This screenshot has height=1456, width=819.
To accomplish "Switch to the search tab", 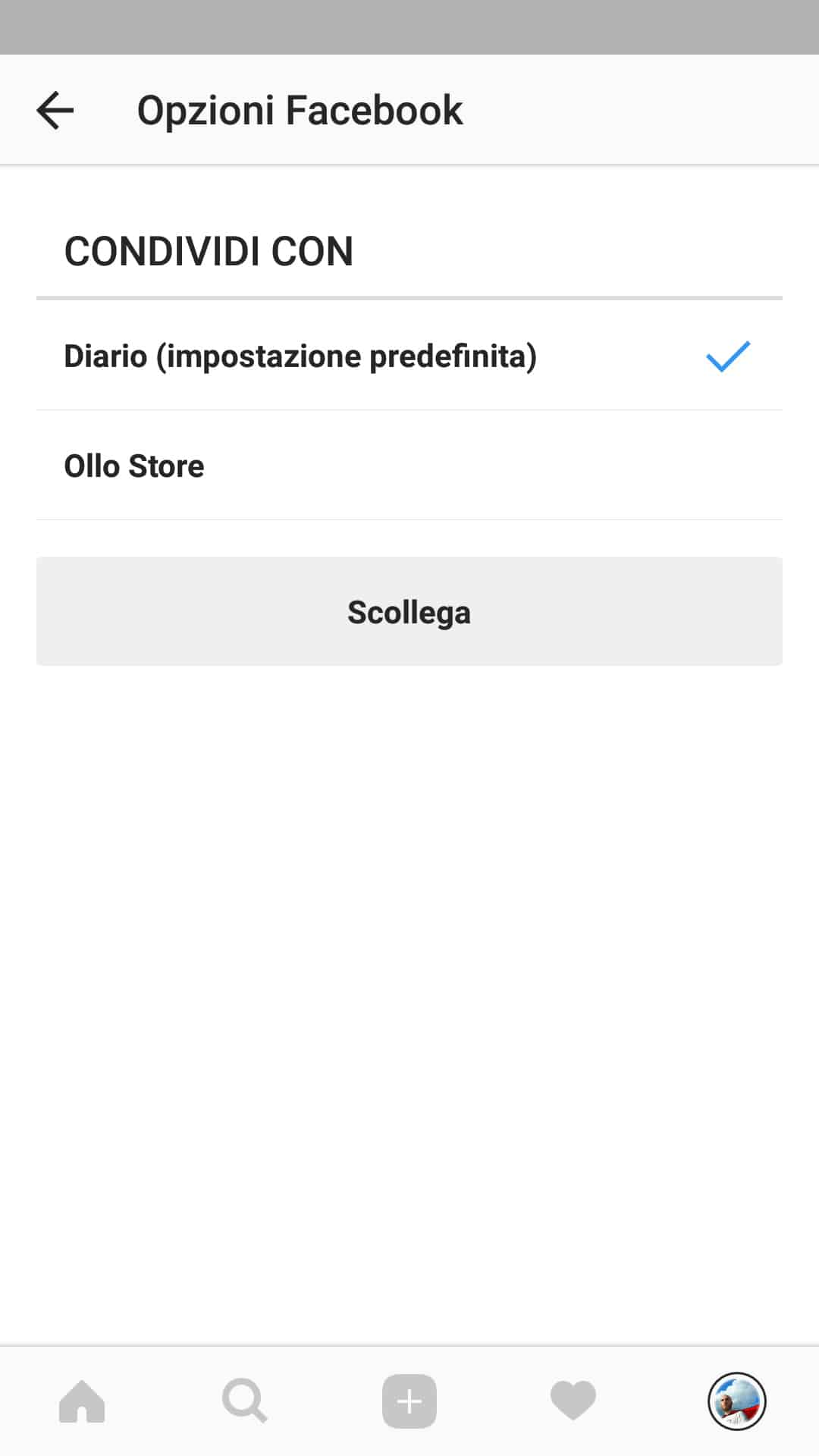I will (x=245, y=1401).
